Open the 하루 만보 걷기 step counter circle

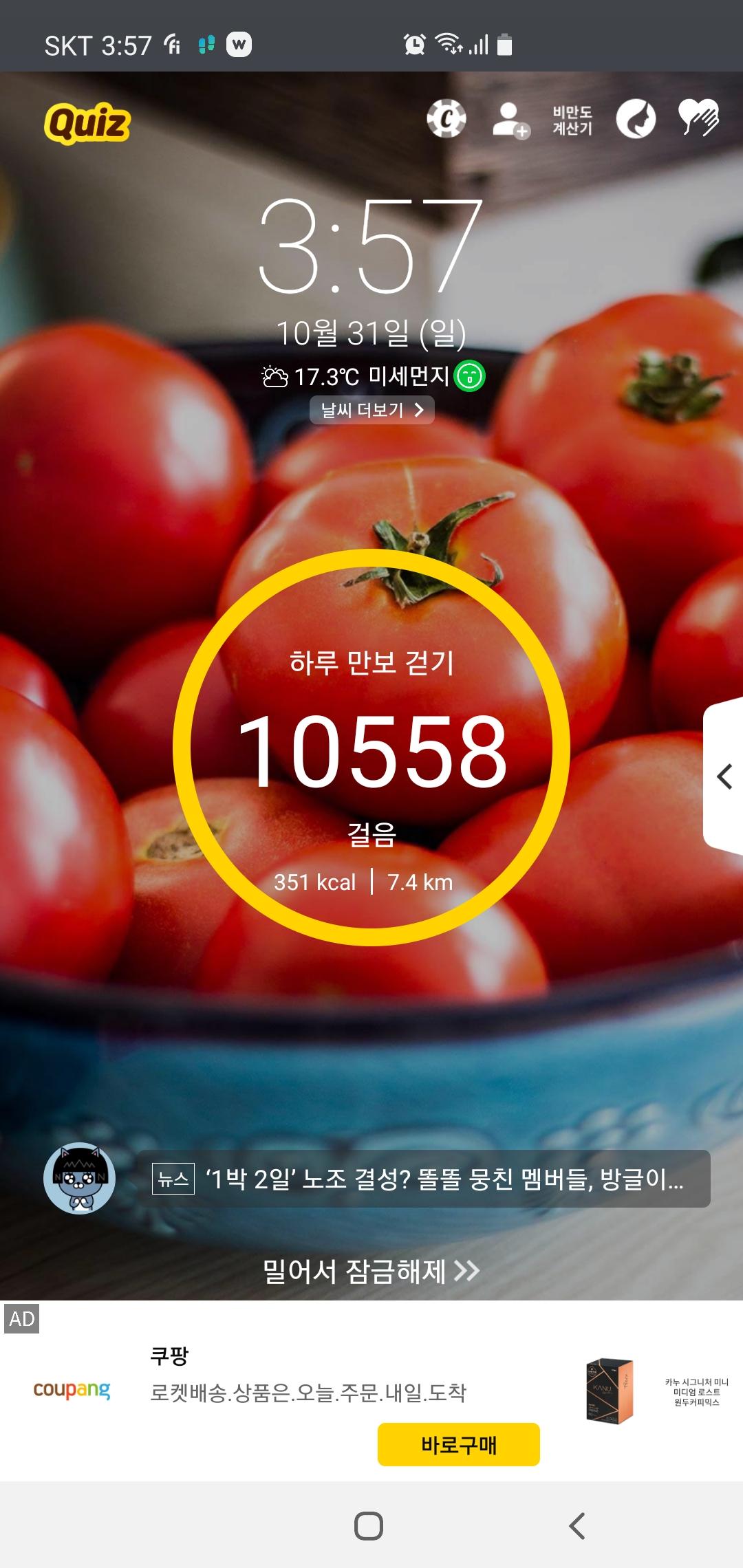pyautogui.click(x=371, y=748)
